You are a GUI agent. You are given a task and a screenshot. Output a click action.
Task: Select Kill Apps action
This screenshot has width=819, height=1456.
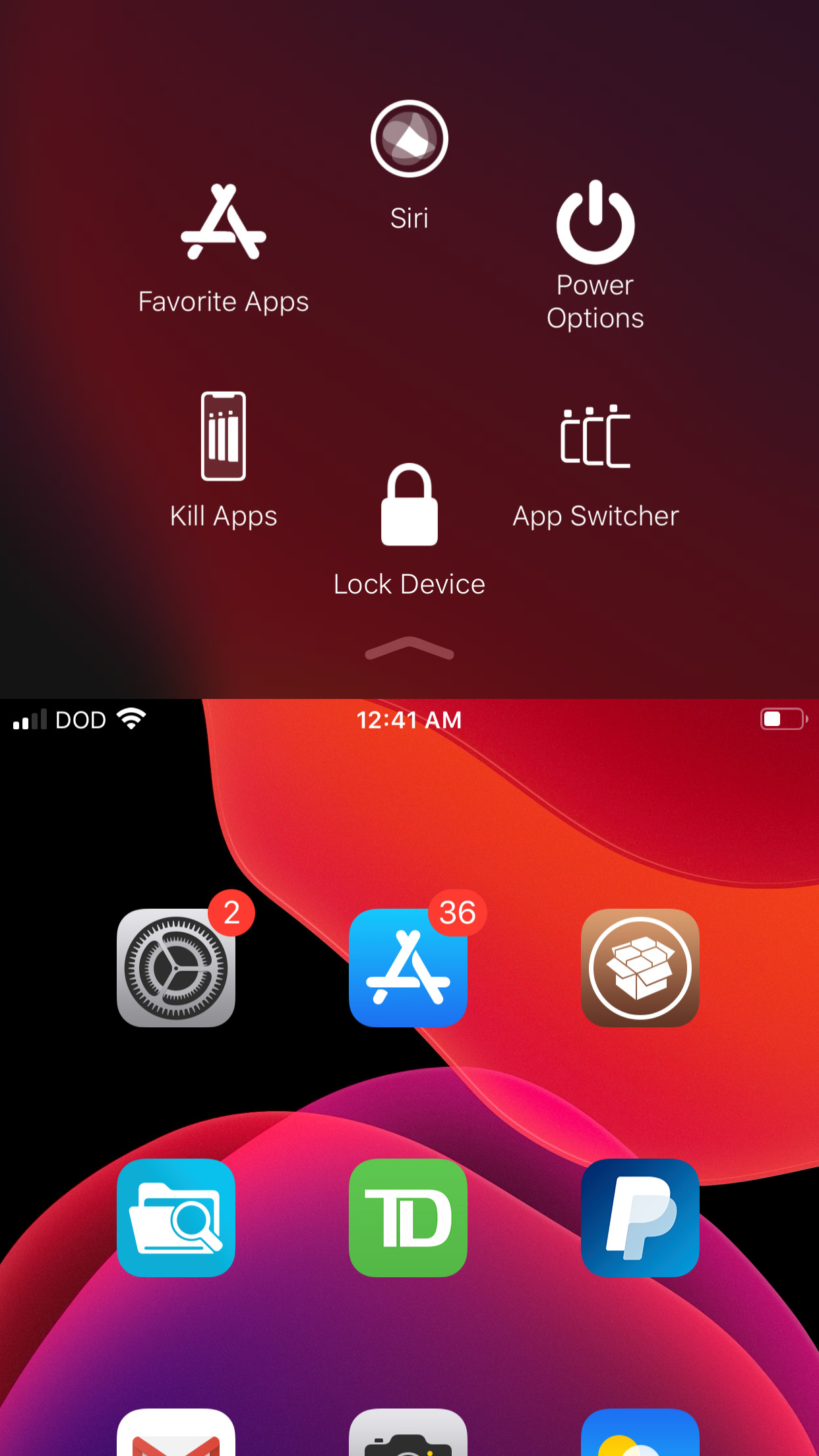(x=224, y=460)
